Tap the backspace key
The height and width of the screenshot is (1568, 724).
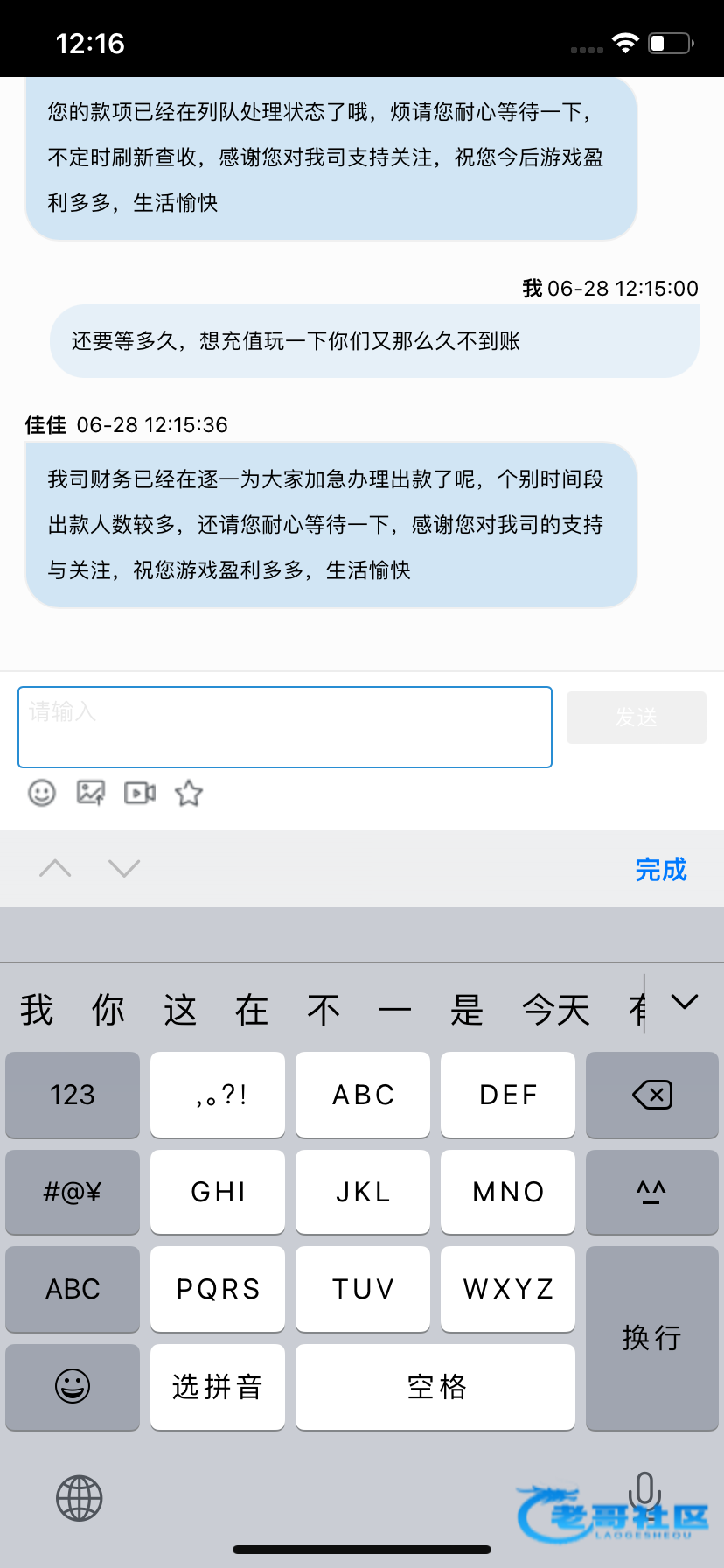tap(651, 1095)
